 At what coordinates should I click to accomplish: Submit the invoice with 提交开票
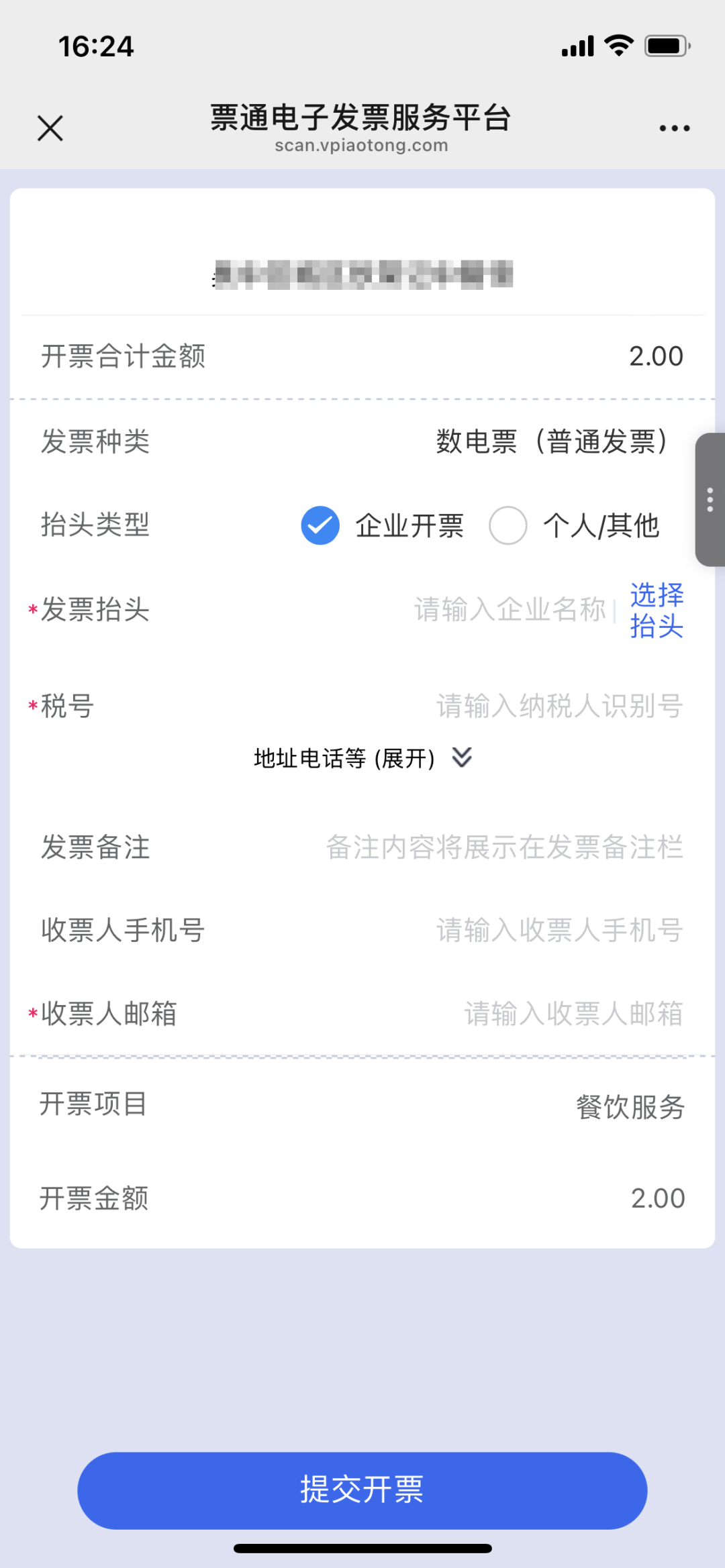pos(362,1491)
